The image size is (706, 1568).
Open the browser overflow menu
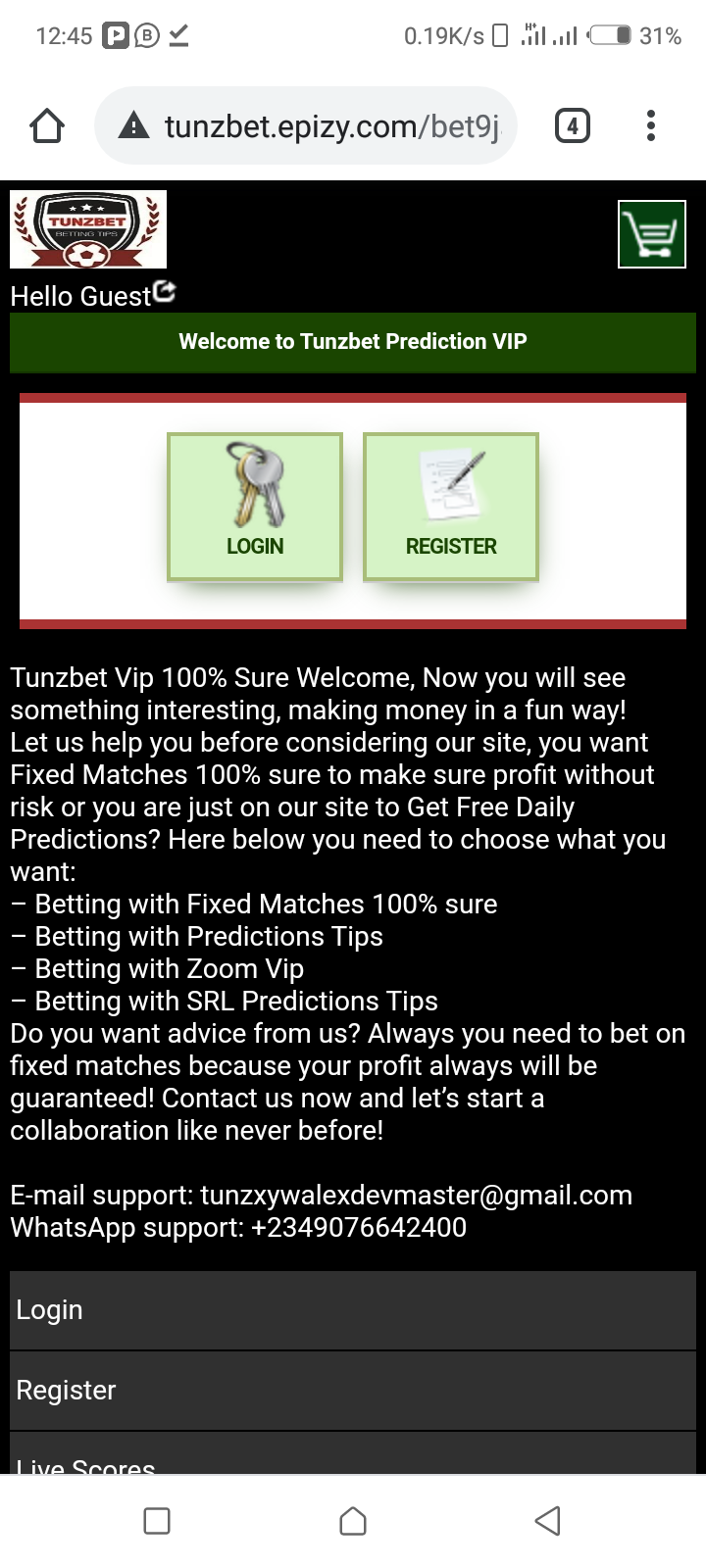coord(651,126)
